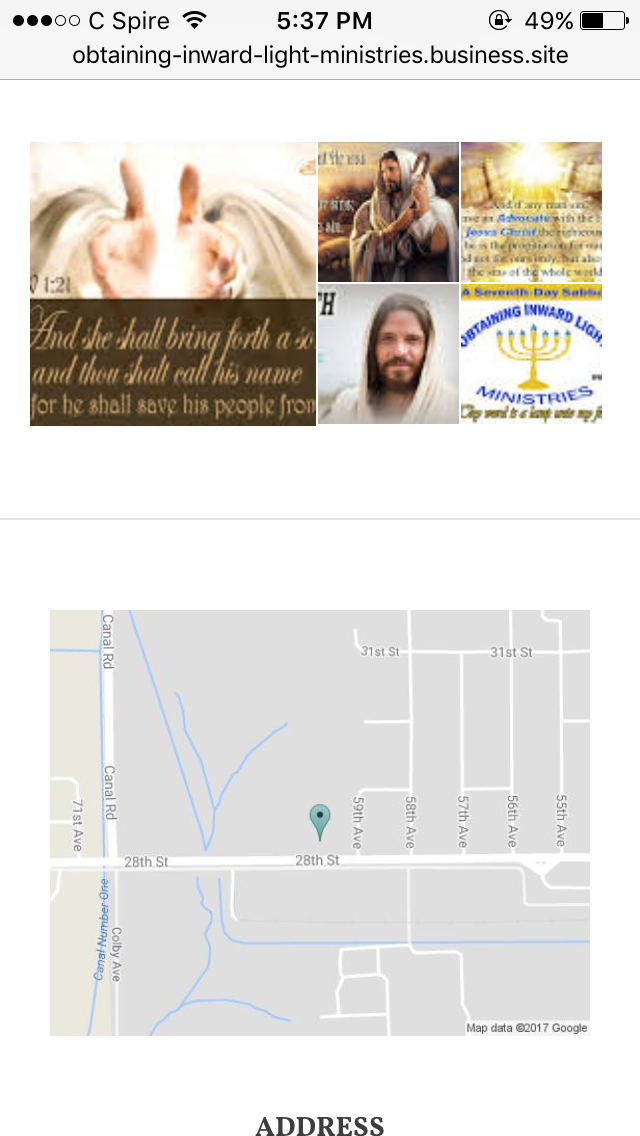Tap the location pin on the map
Screen dimensions: 640x1136
(320, 822)
